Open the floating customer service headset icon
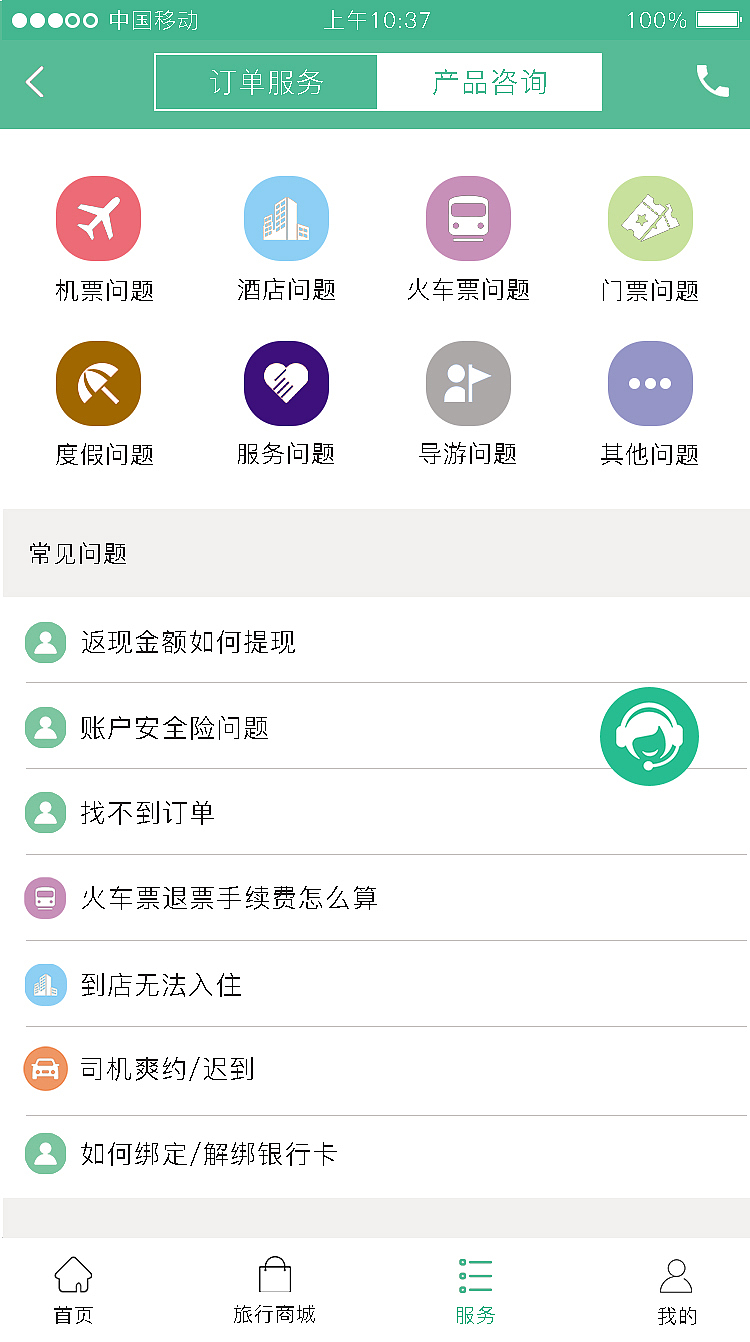750x1342 pixels. coord(648,736)
